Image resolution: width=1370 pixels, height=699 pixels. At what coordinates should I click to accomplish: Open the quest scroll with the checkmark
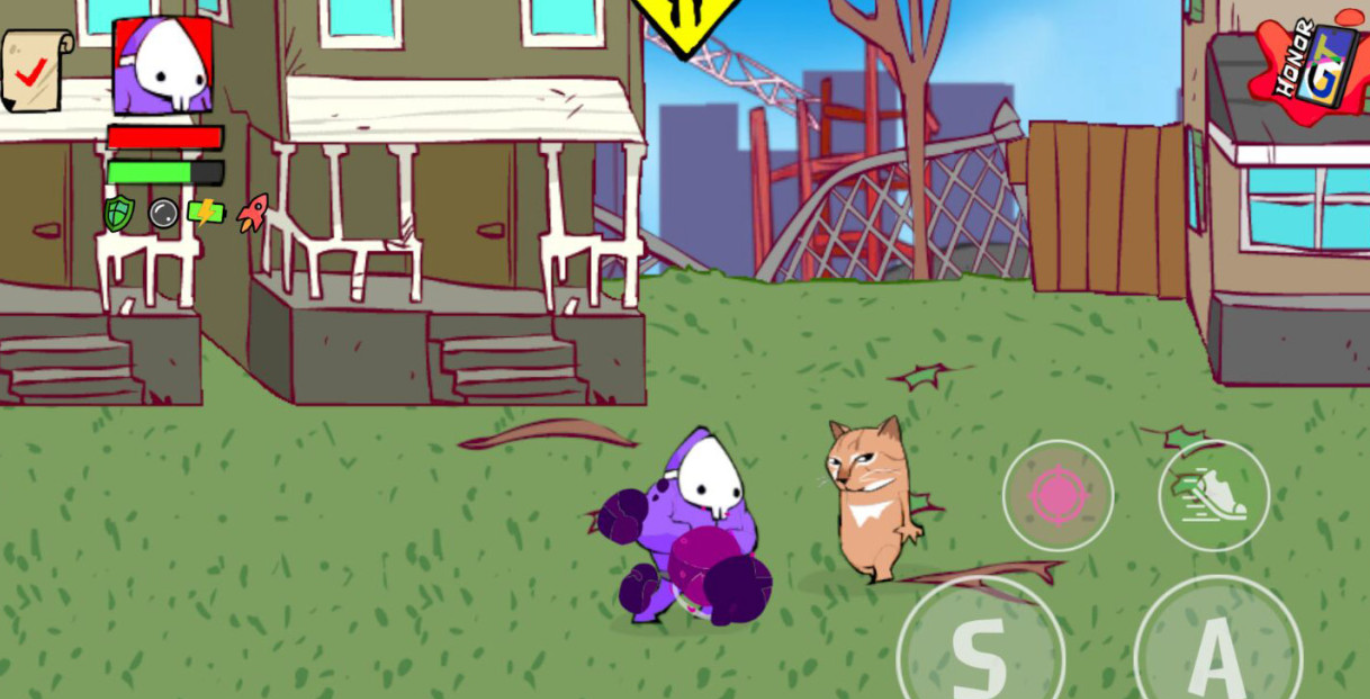(33, 69)
